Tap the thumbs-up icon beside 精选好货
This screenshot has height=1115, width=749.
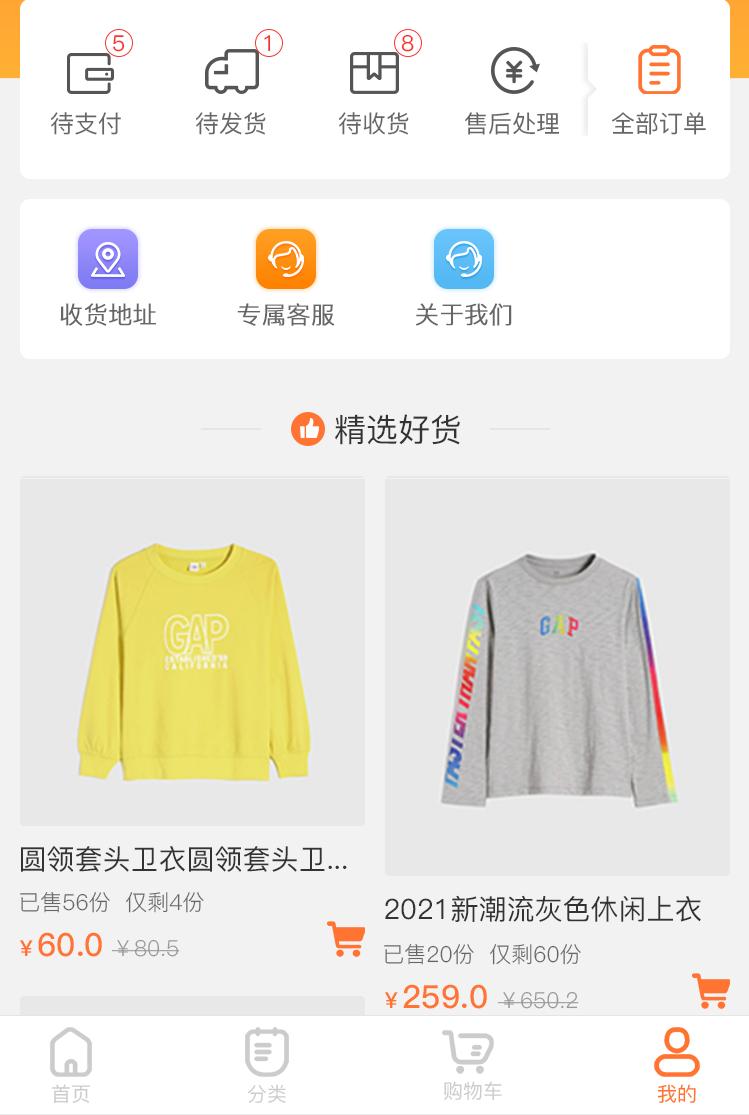coord(307,428)
